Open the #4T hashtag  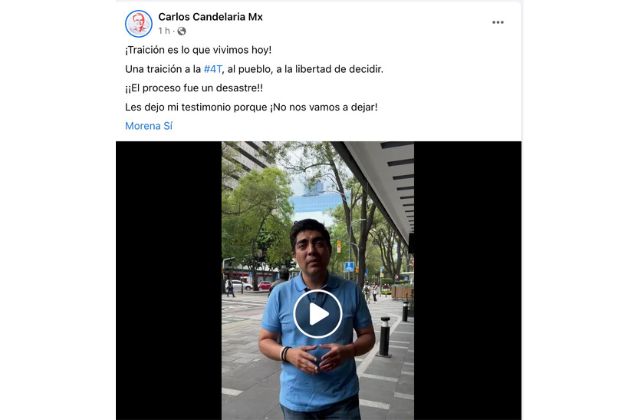coord(212,68)
